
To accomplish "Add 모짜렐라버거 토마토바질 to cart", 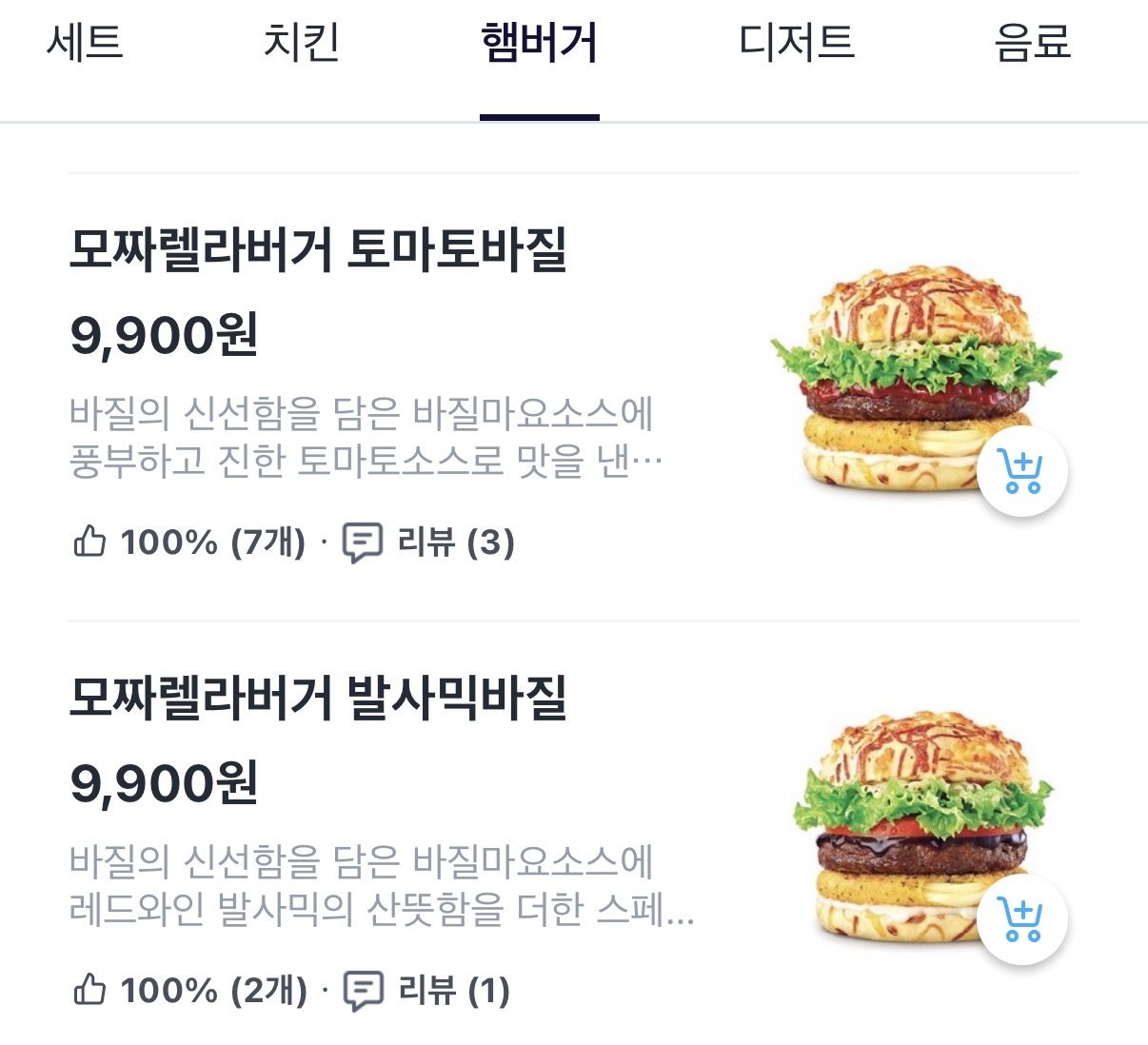I will 1021,471.
